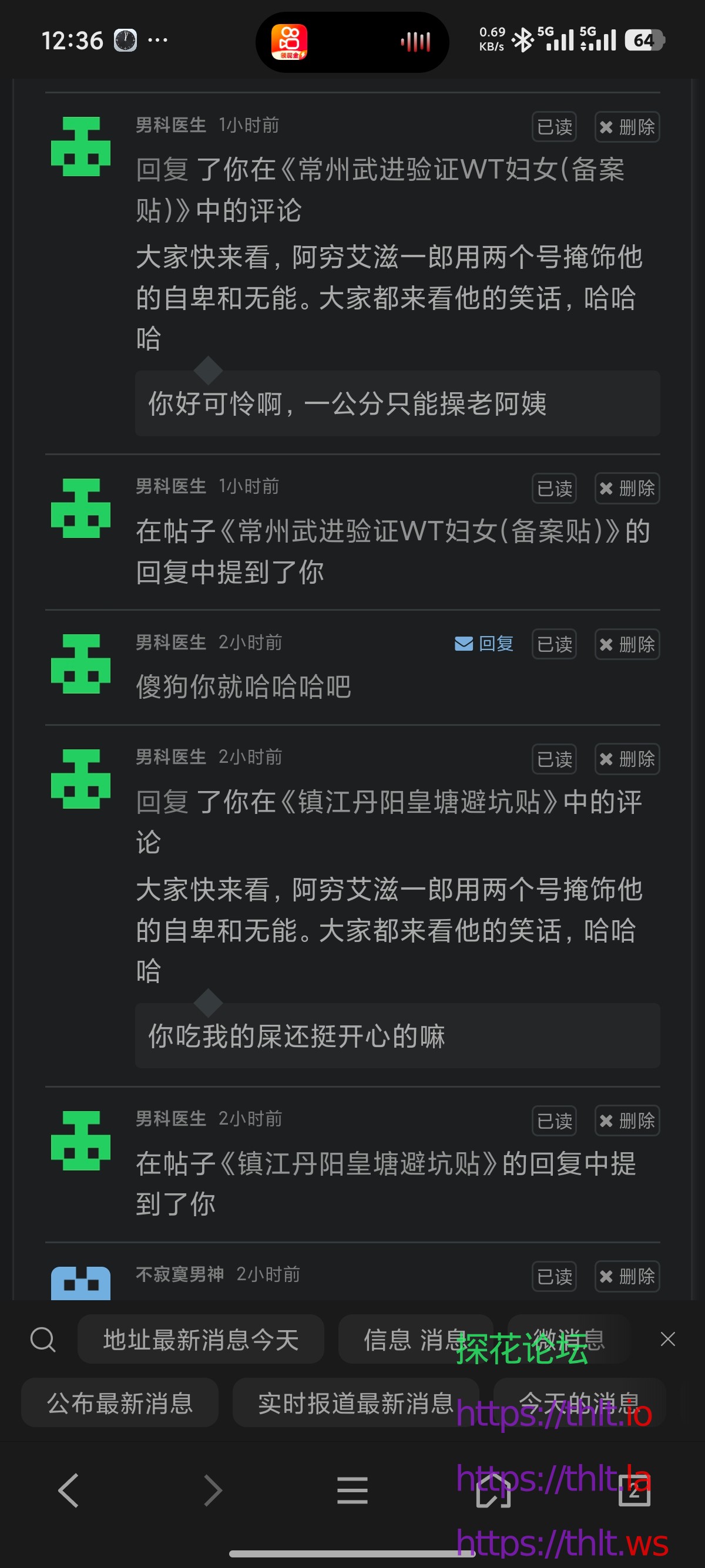
Task: Close the suggestion bar with the X
Action: click(x=668, y=1340)
